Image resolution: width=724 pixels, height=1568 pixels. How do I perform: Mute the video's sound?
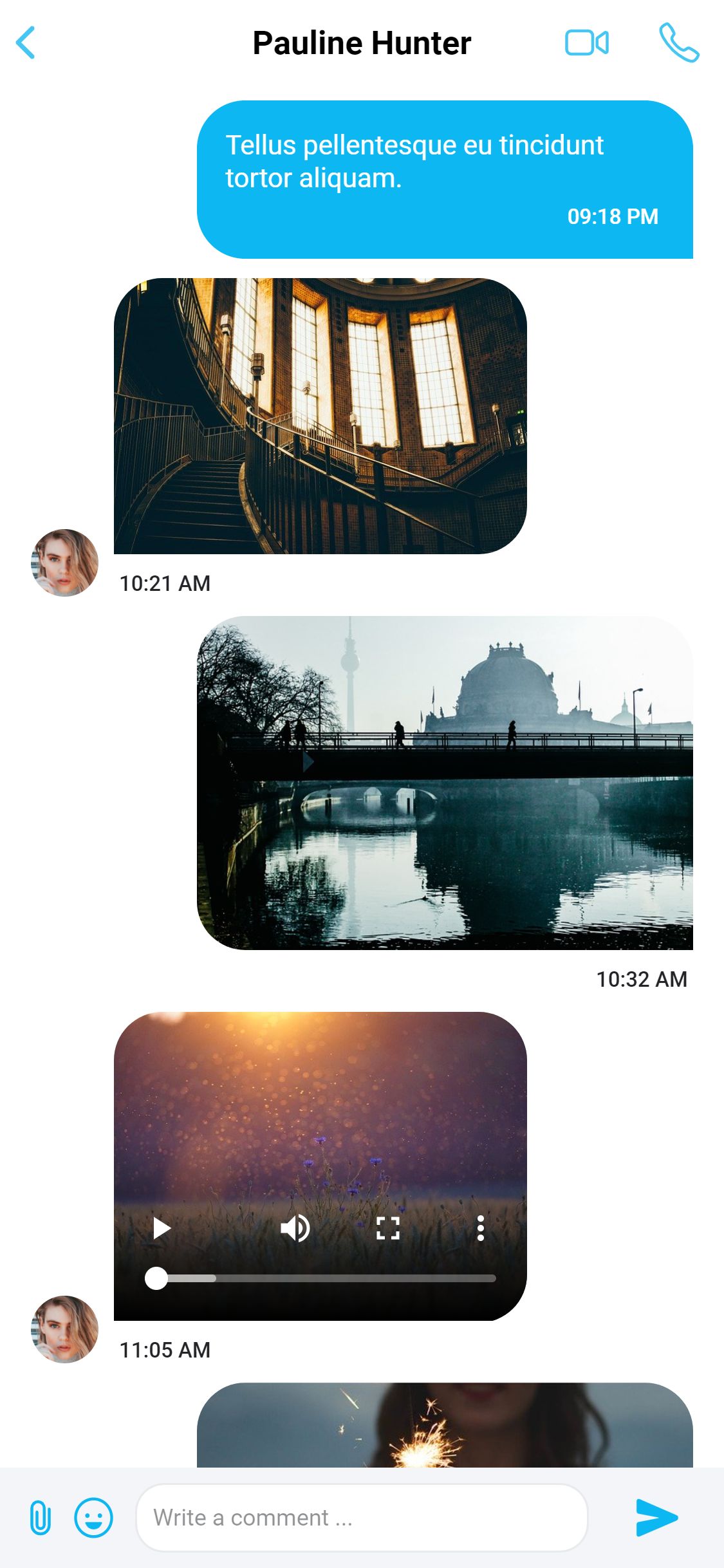pos(295,1229)
